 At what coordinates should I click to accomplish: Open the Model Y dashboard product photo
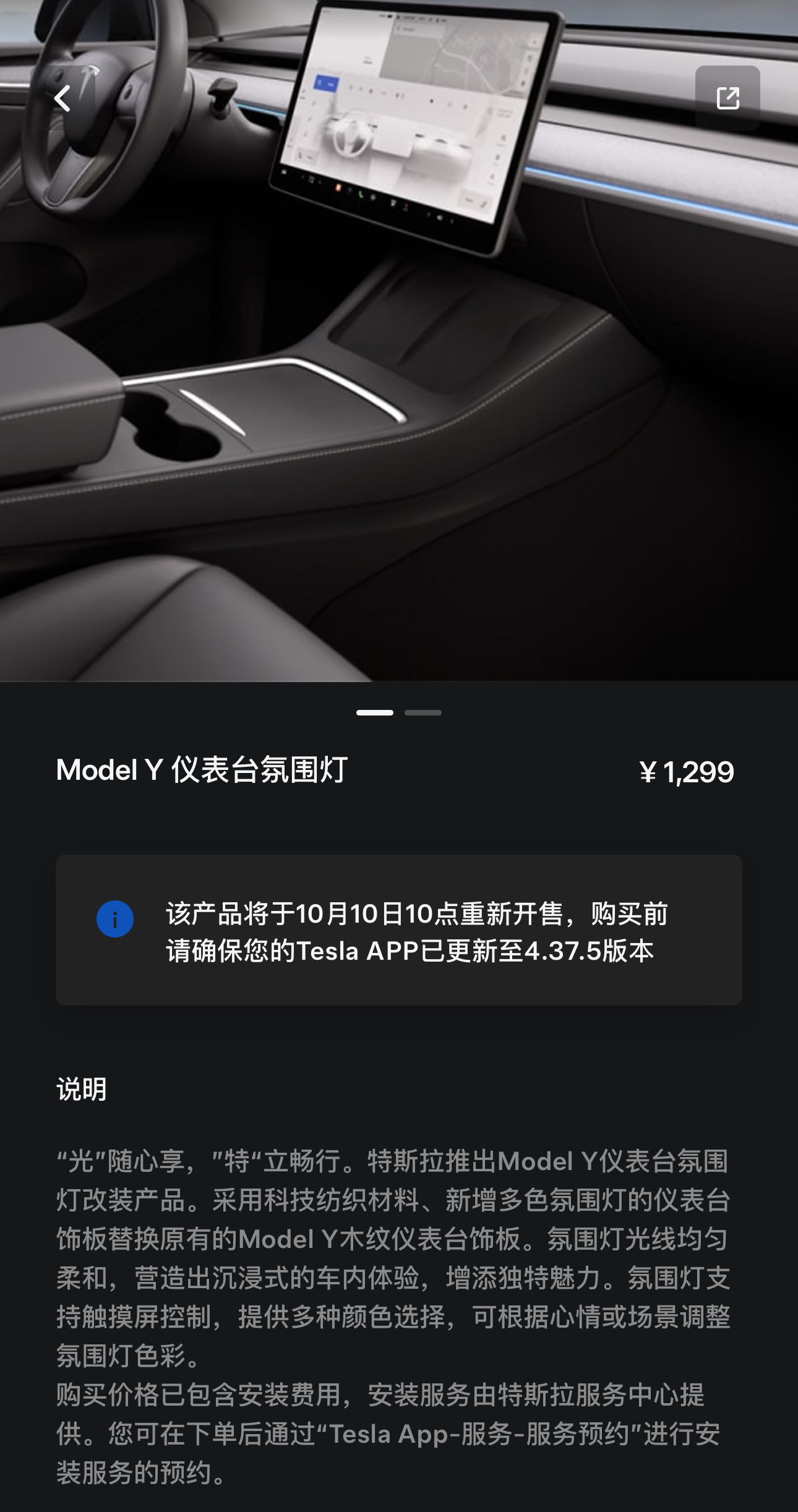399,371
